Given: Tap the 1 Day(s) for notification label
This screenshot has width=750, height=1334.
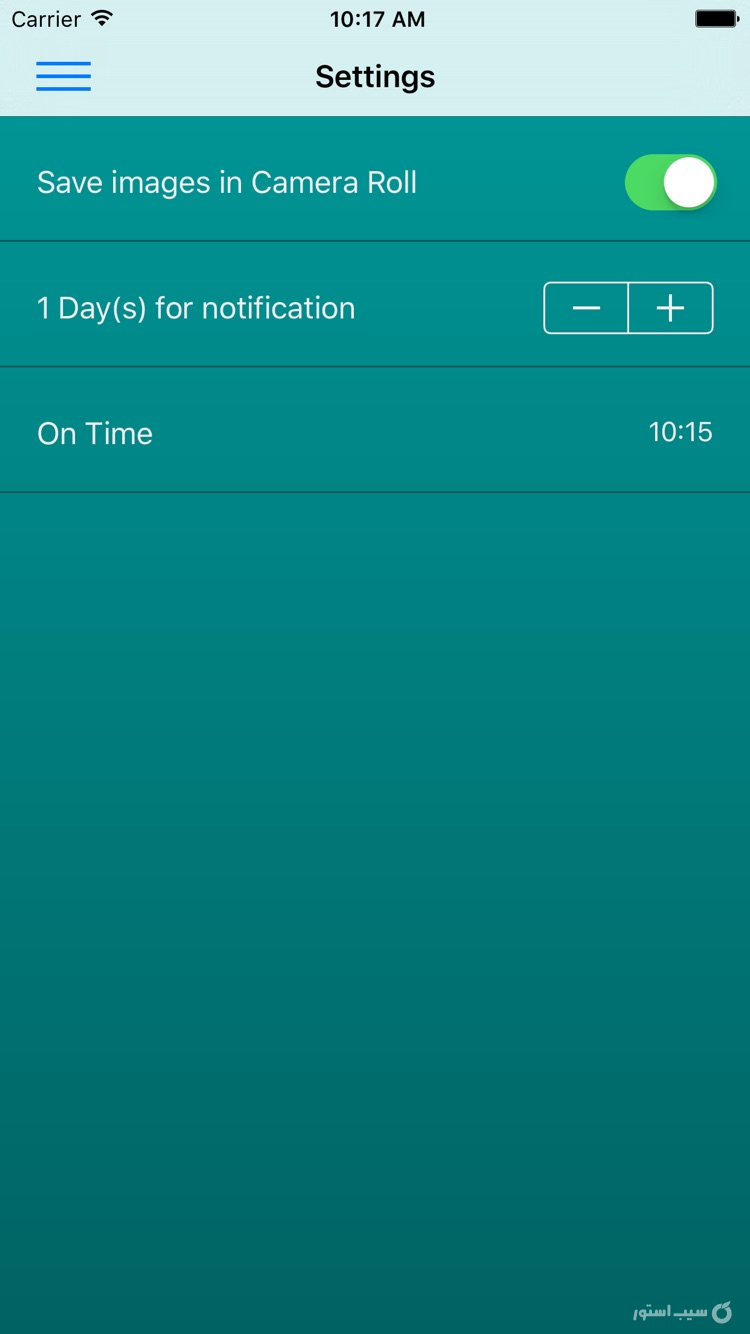Looking at the screenshot, I should (x=196, y=308).
